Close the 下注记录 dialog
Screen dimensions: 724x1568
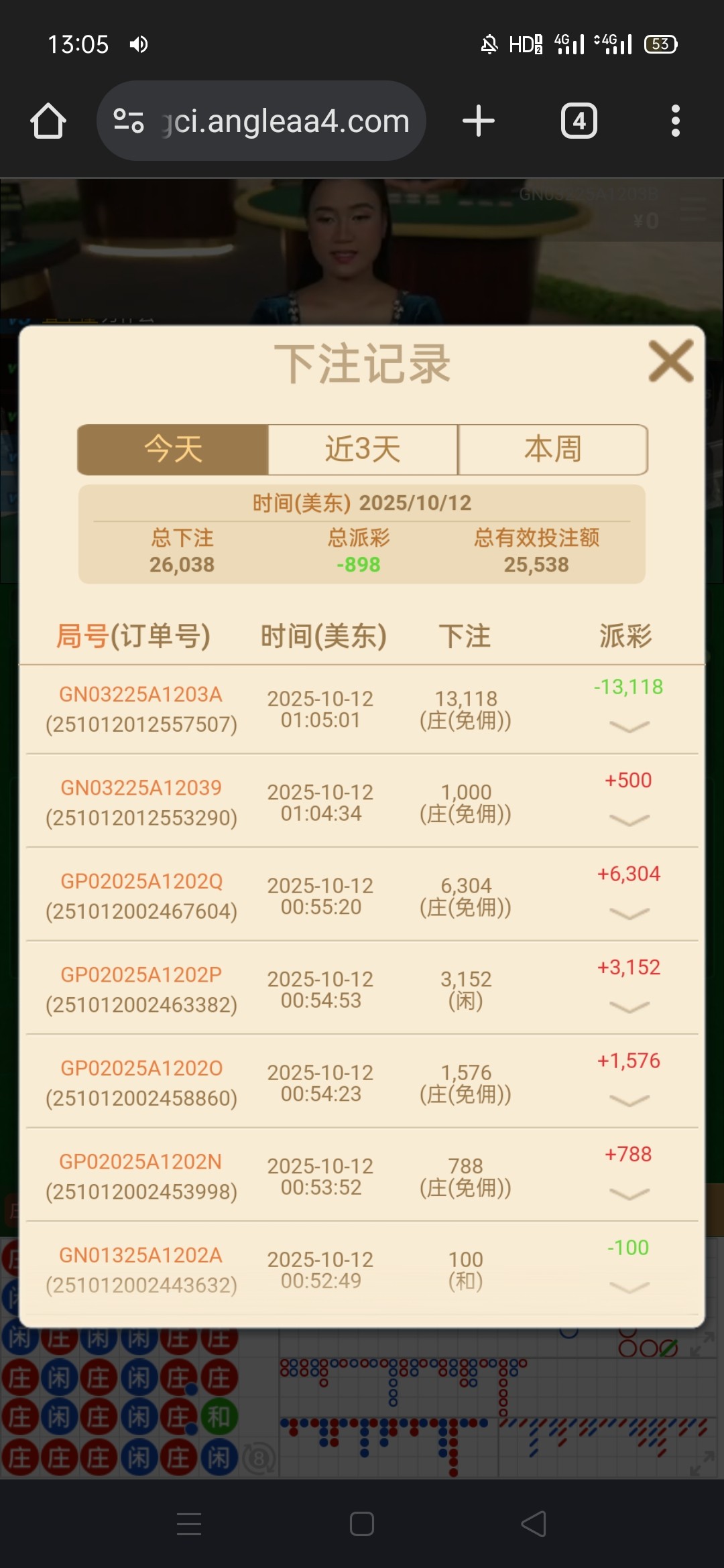[x=670, y=361]
